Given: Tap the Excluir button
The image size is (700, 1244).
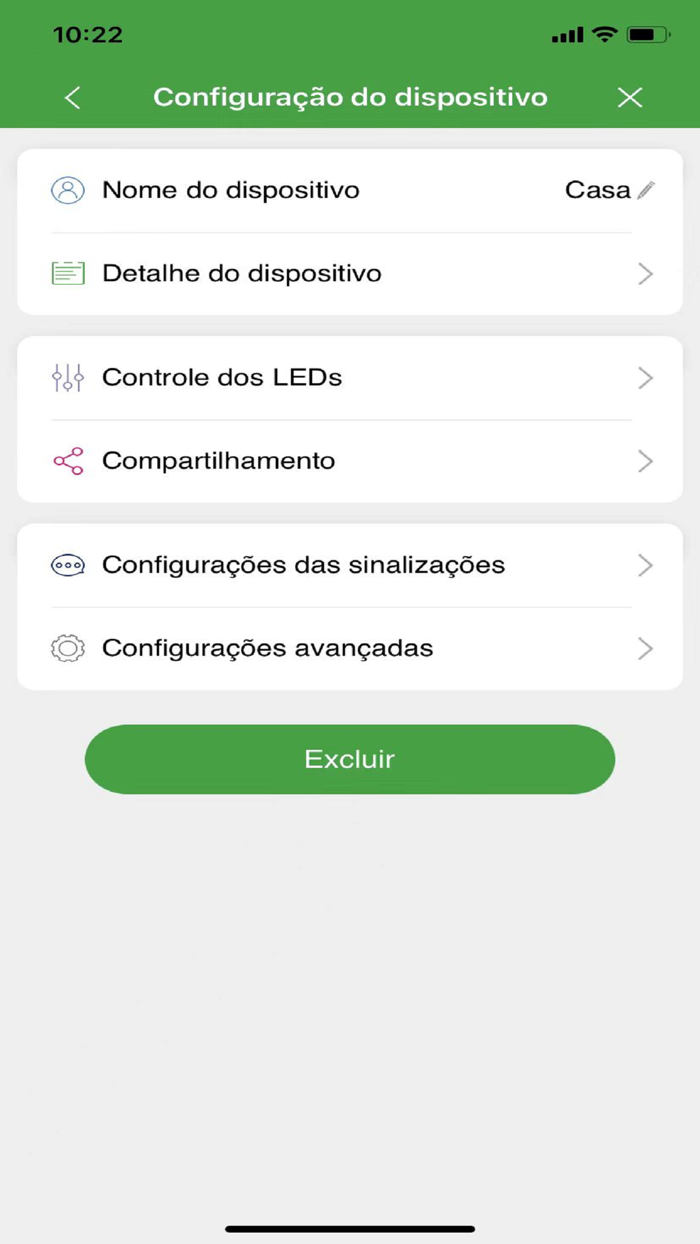Looking at the screenshot, I should pos(350,759).
